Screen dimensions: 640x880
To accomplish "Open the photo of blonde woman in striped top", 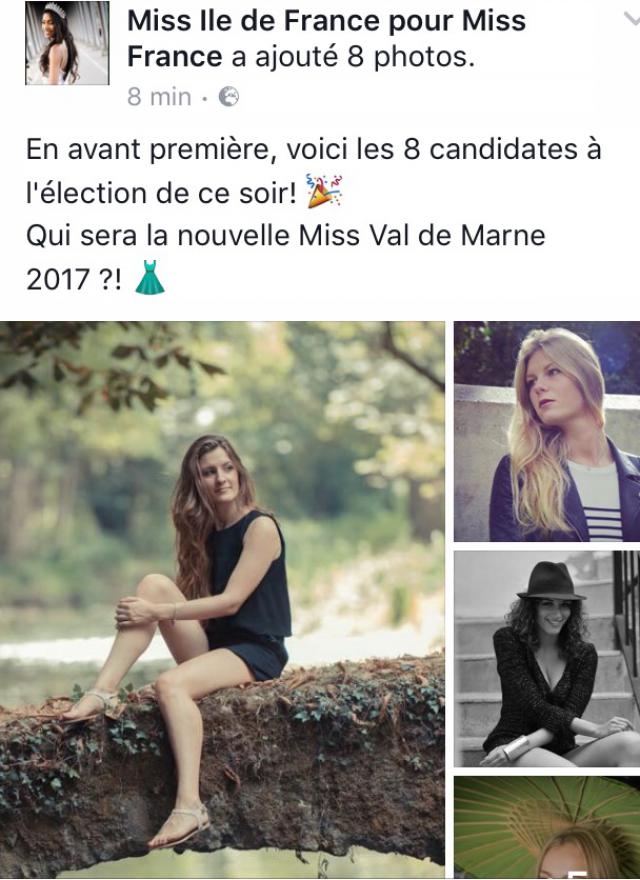I will coord(547,431).
